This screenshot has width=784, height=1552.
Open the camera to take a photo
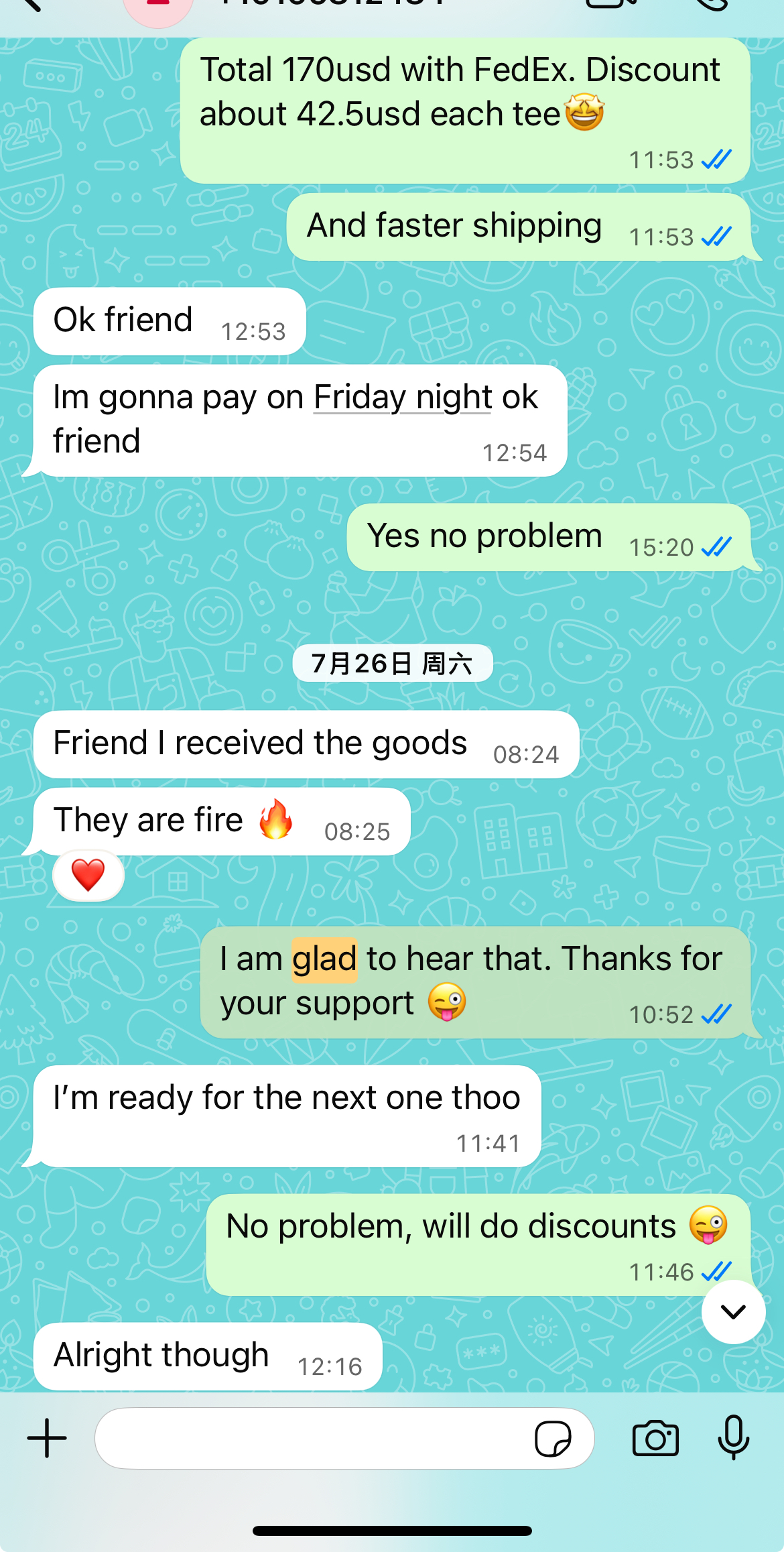click(x=655, y=1438)
